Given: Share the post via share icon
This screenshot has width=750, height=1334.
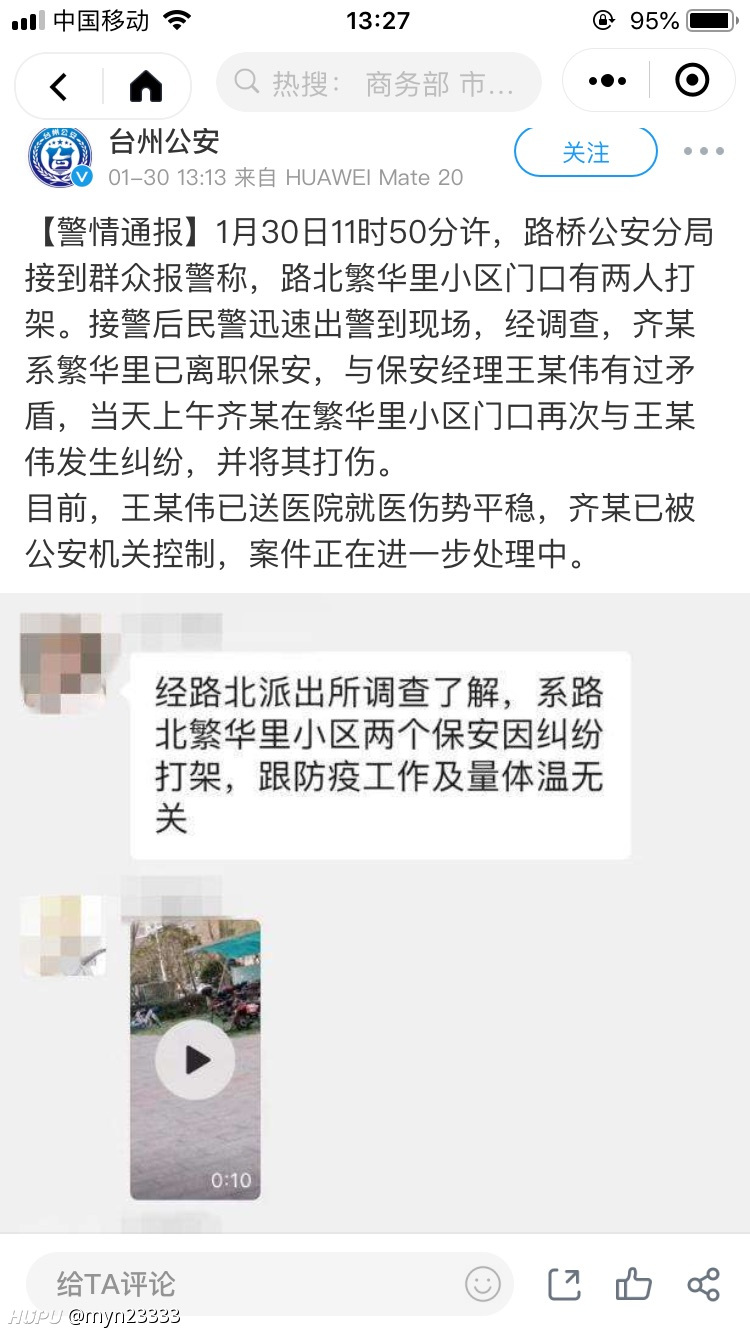Looking at the screenshot, I should click(704, 1284).
